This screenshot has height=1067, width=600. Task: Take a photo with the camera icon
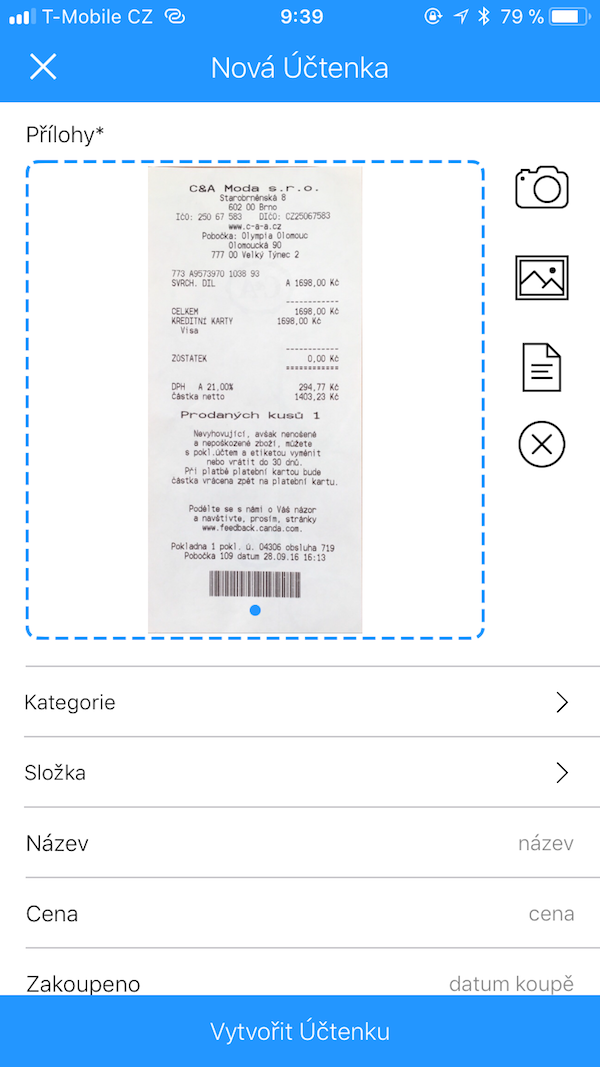coord(542,187)
